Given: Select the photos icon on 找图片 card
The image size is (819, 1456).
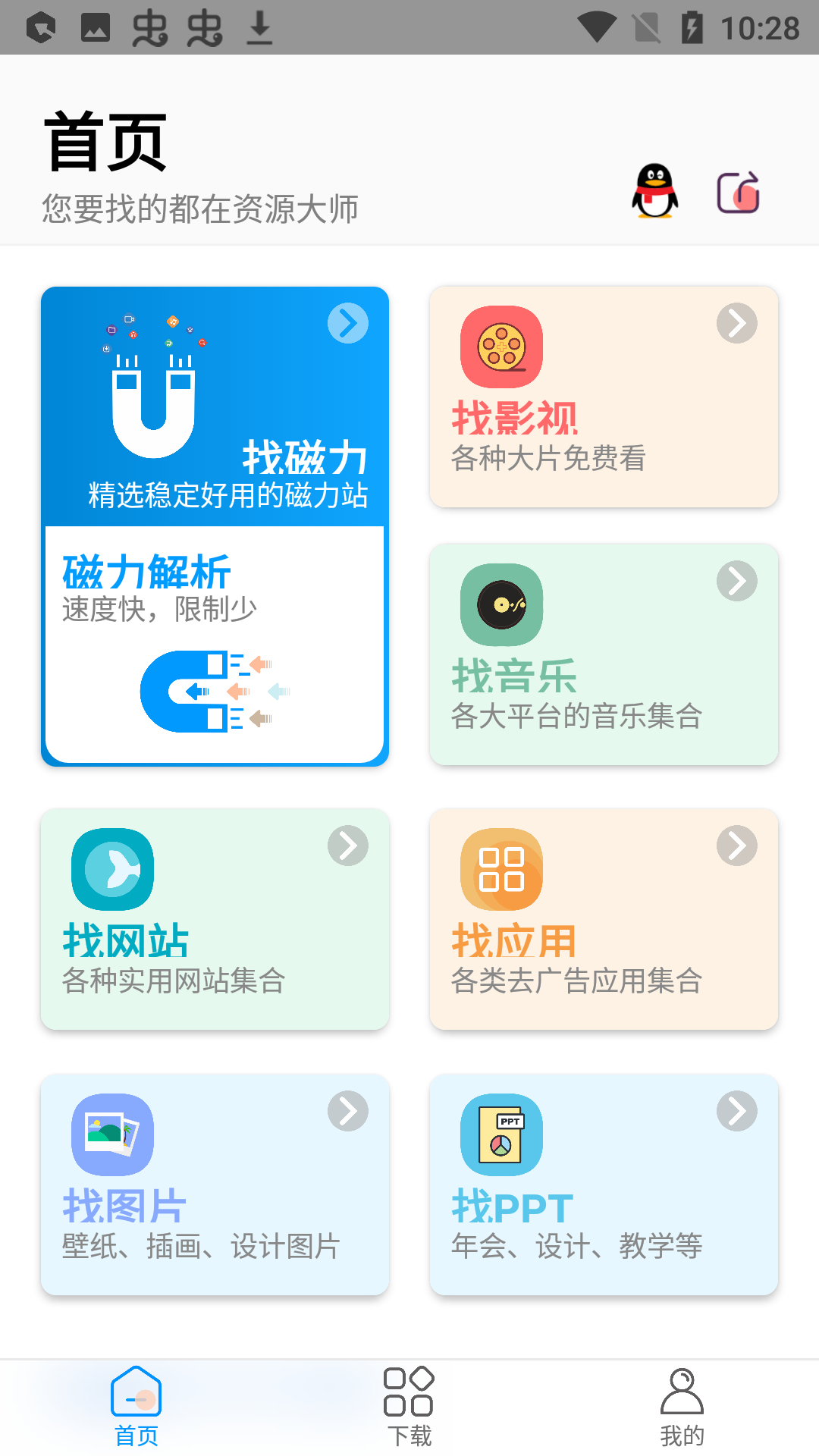Looking at the screenshot, I should [111, 1135].
